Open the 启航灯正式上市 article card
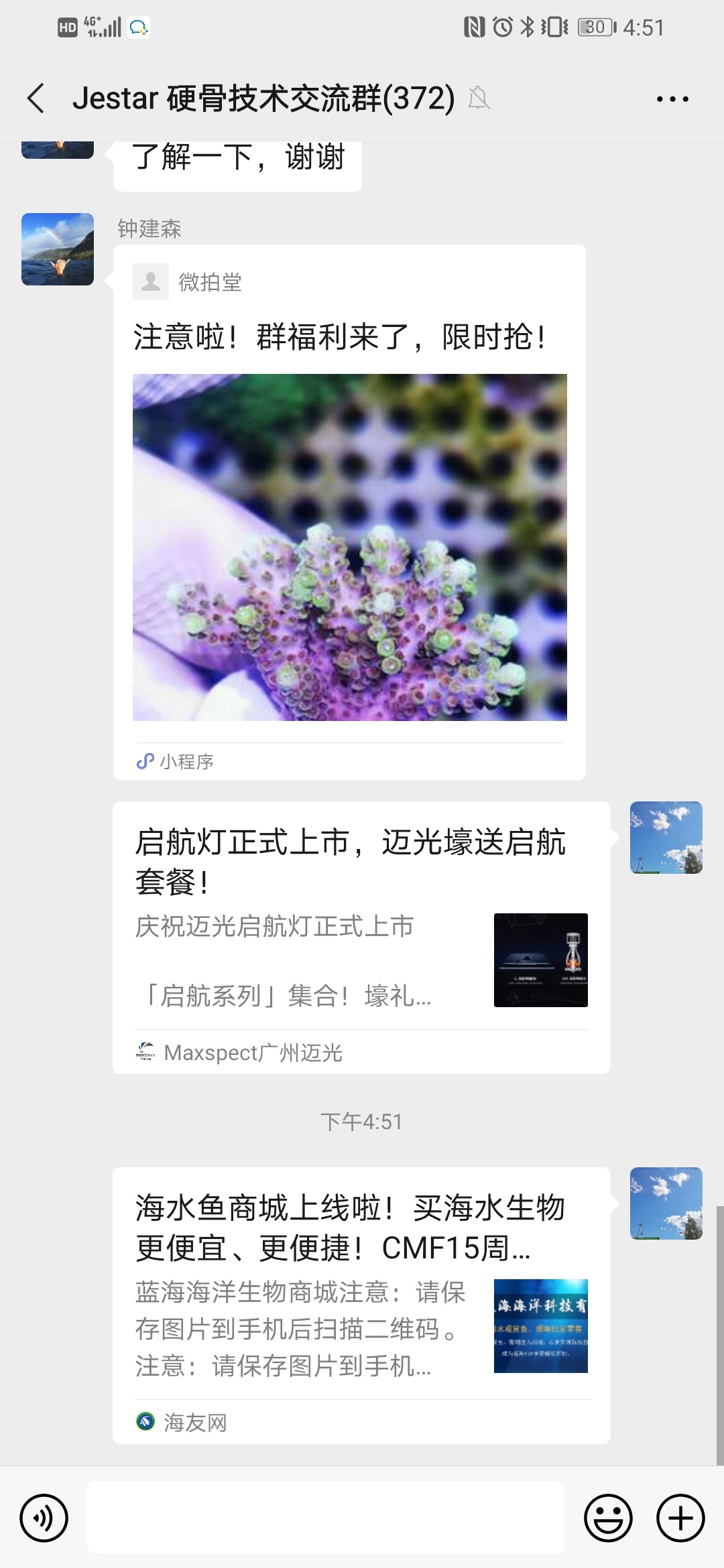Image resolution: width=724 pixels, height=1568 pixels. click(x=361, y=937)
